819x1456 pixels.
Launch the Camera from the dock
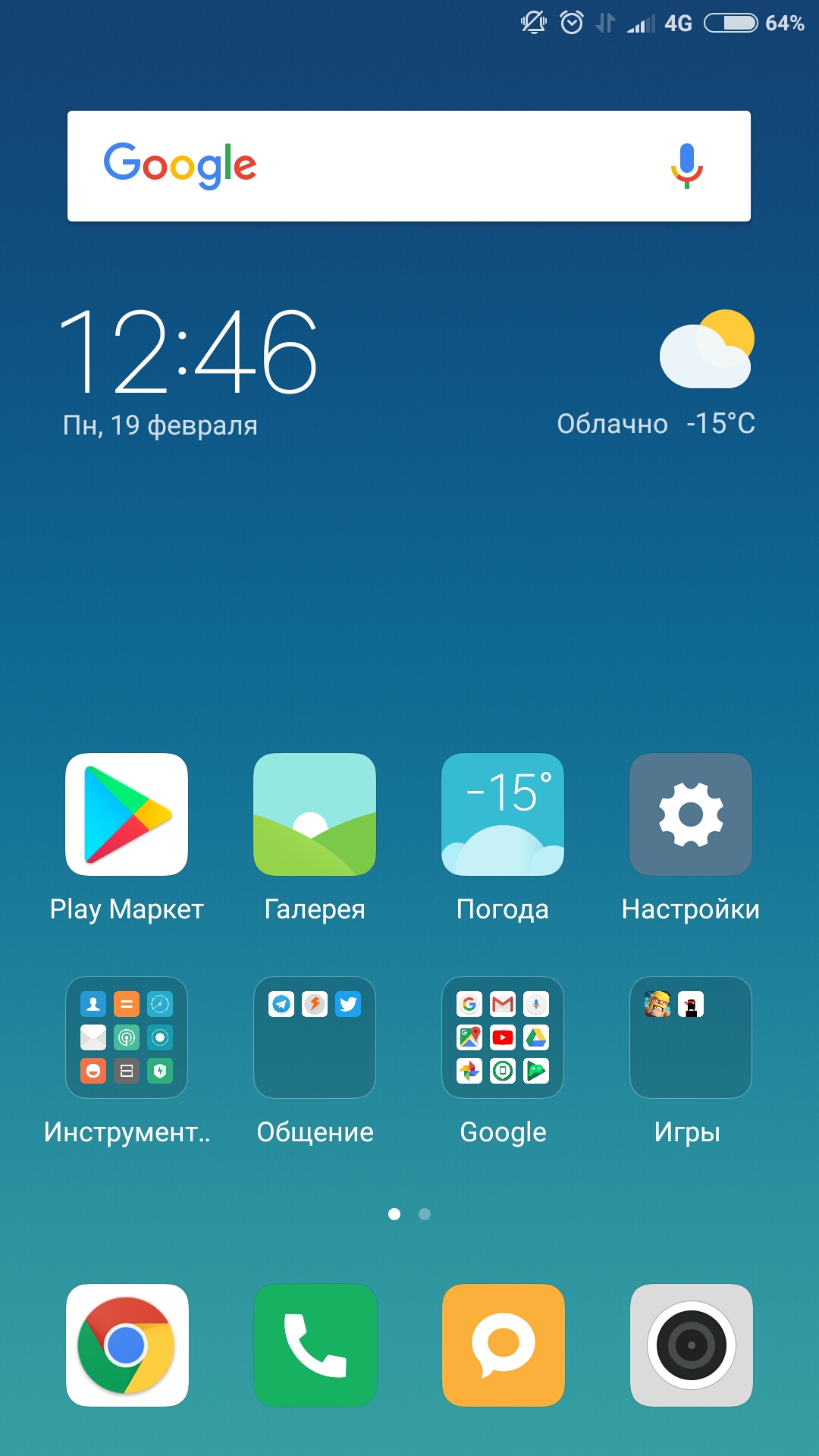[691, 1345]
